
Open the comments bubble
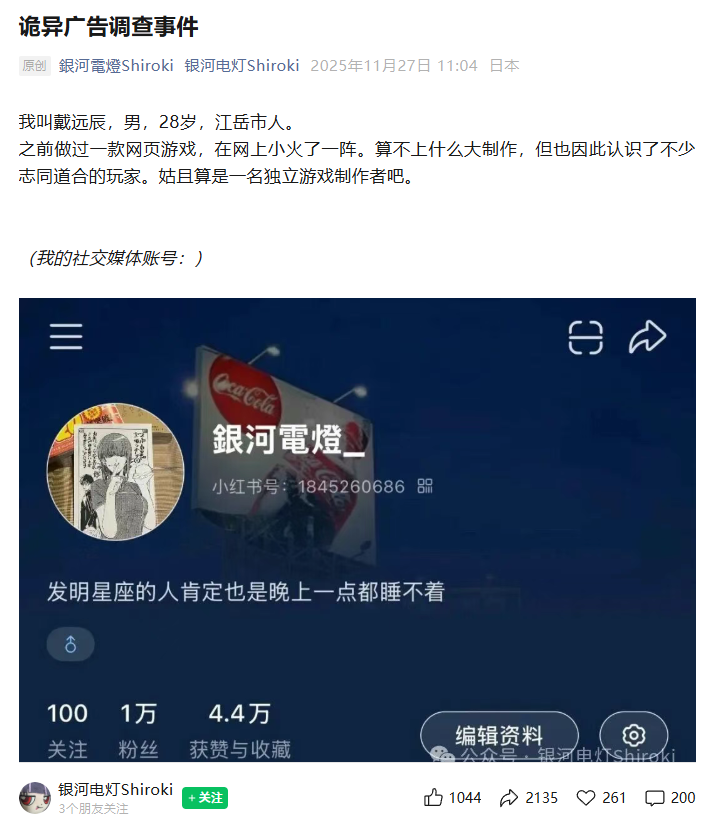pyautogui.click(x=655, y=798)
